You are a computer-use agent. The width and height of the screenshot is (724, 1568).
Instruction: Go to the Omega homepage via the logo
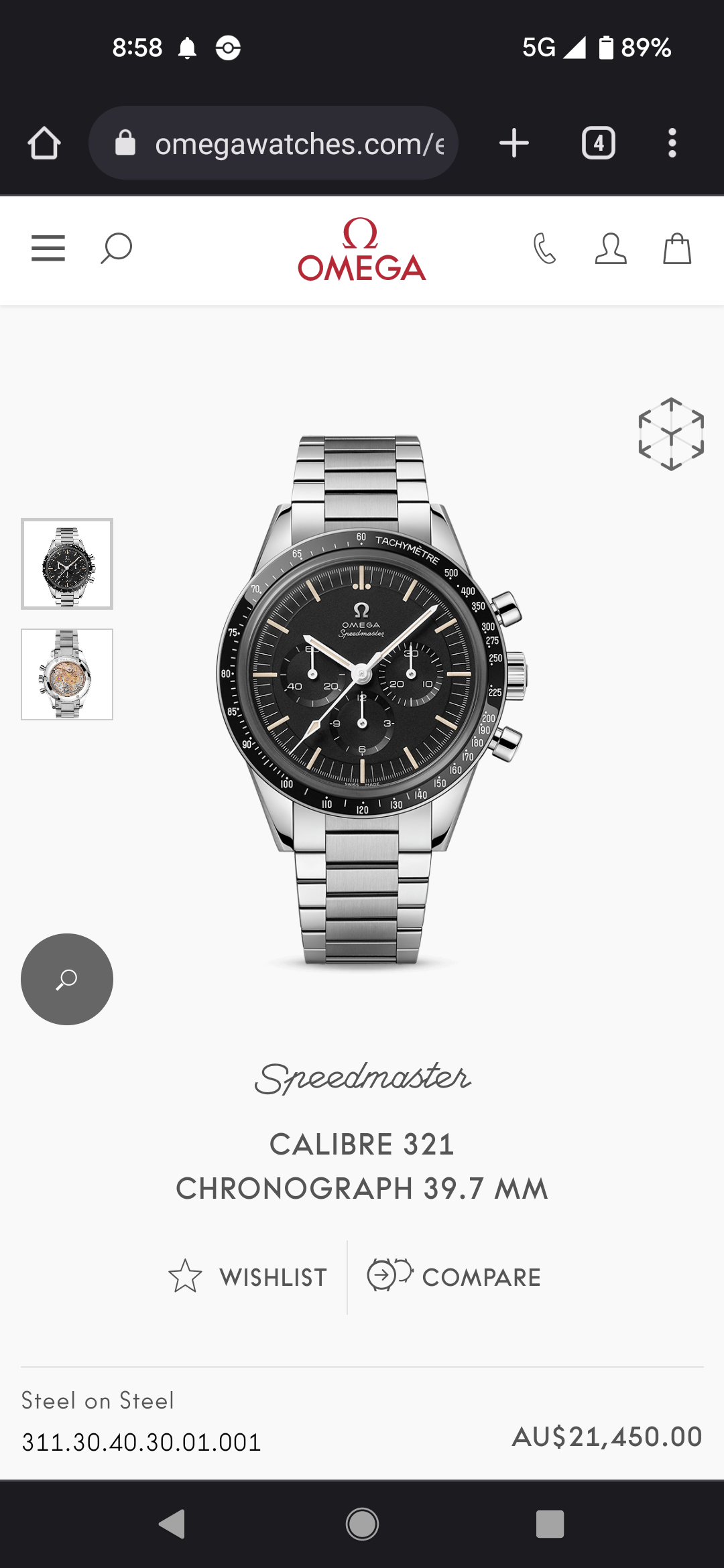tap(362, 250)
